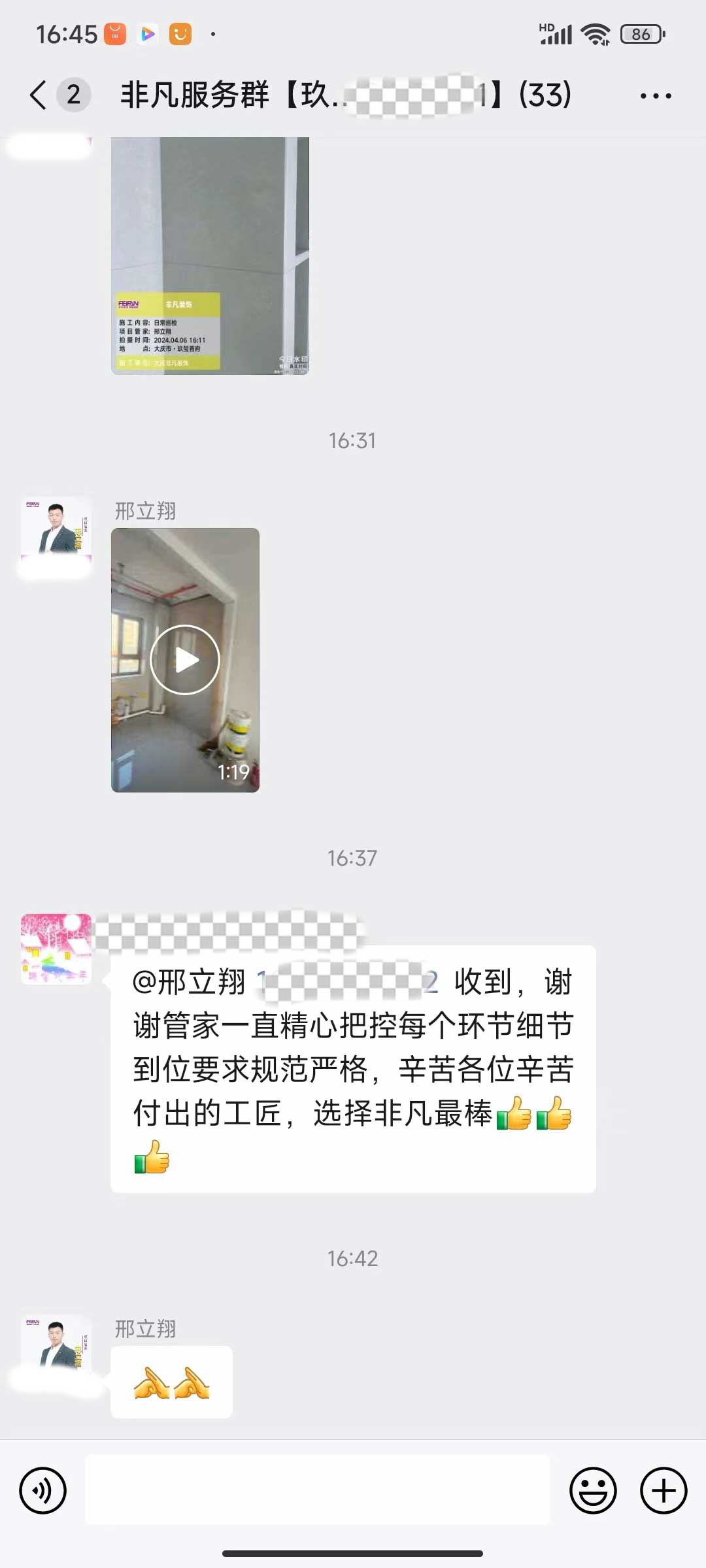Go back to the chat list

(x=39, y=95)
